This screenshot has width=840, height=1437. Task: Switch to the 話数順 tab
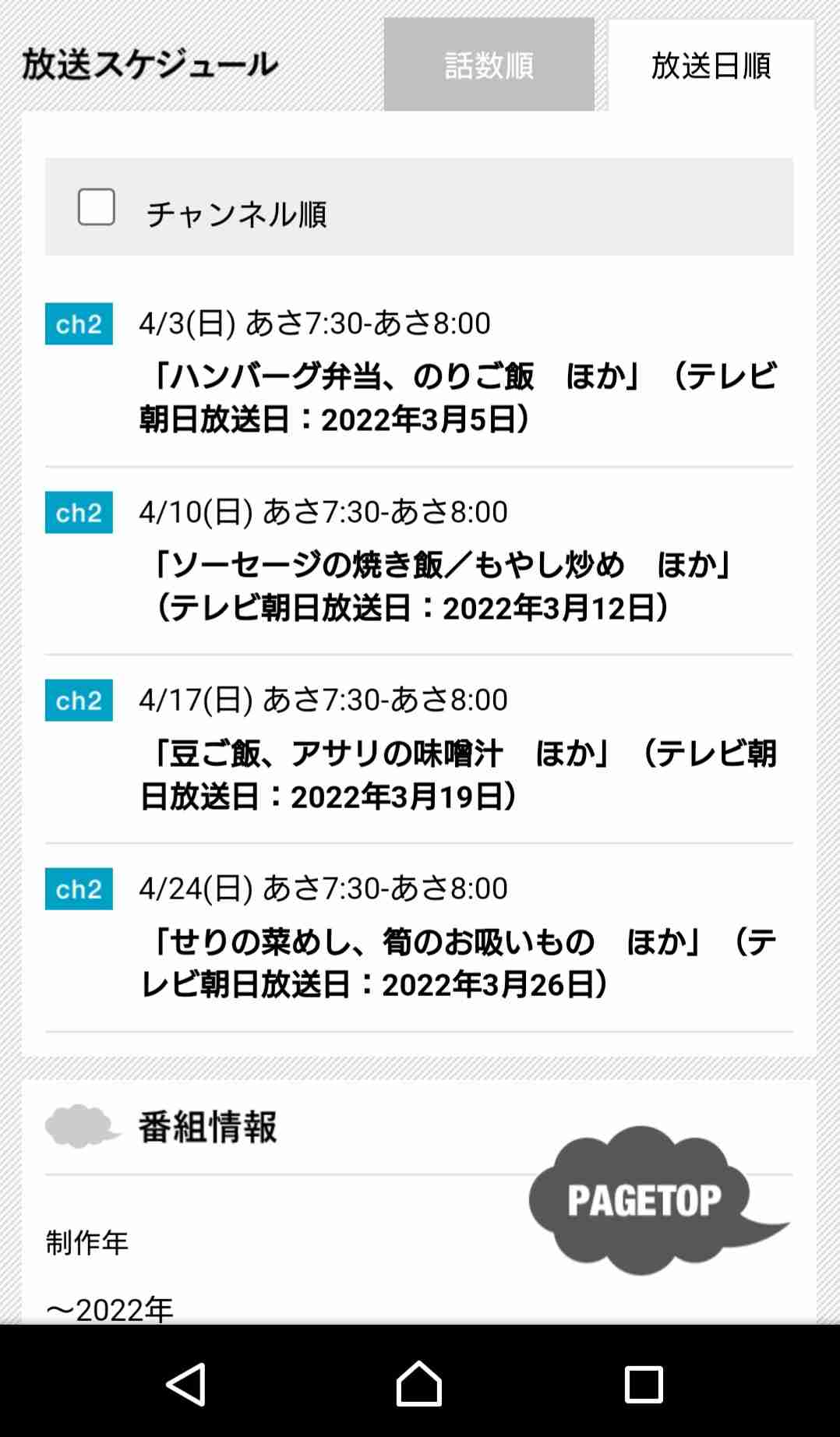pyautogui.click(x=489, y=65)
